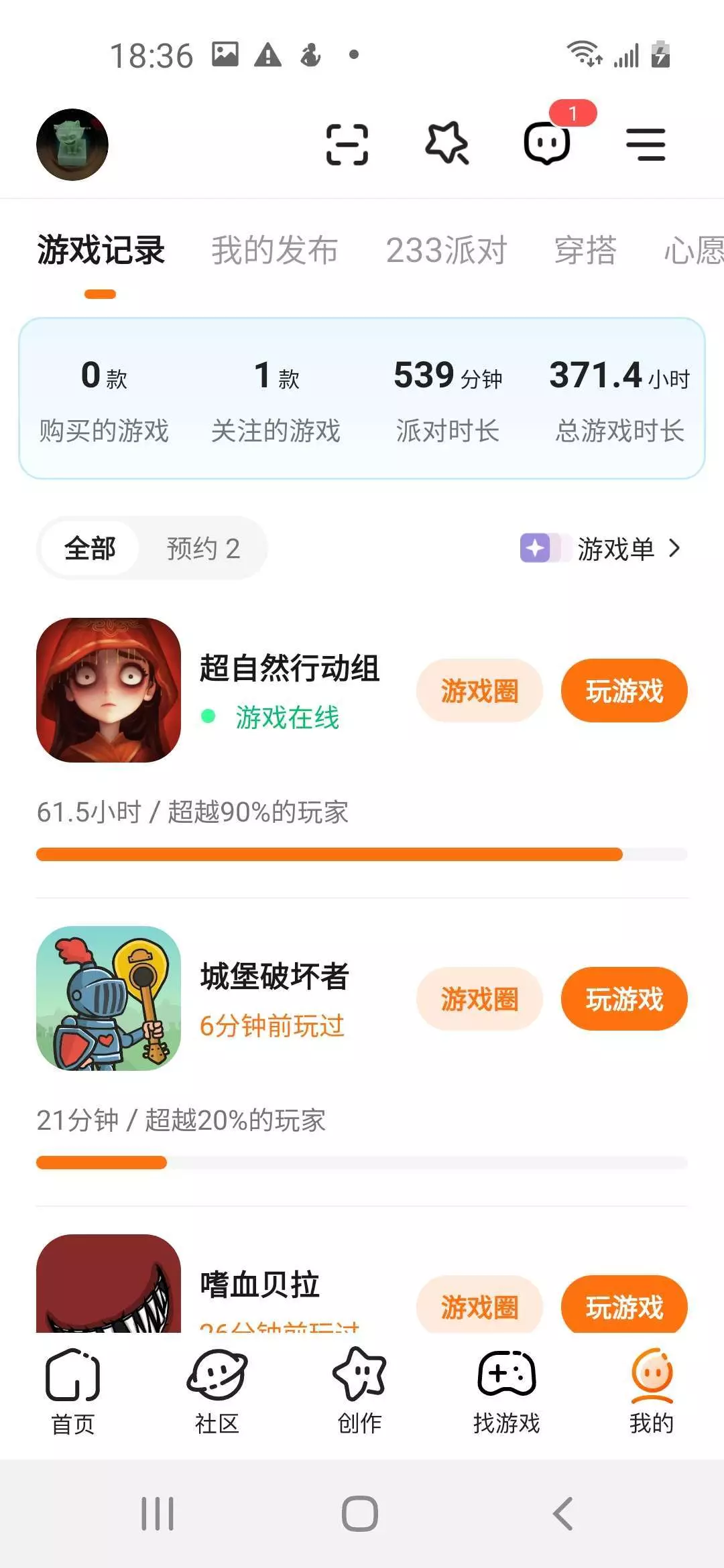Open messages with the red badge
Screen dimensions: 724x1568
click(548, 143)
